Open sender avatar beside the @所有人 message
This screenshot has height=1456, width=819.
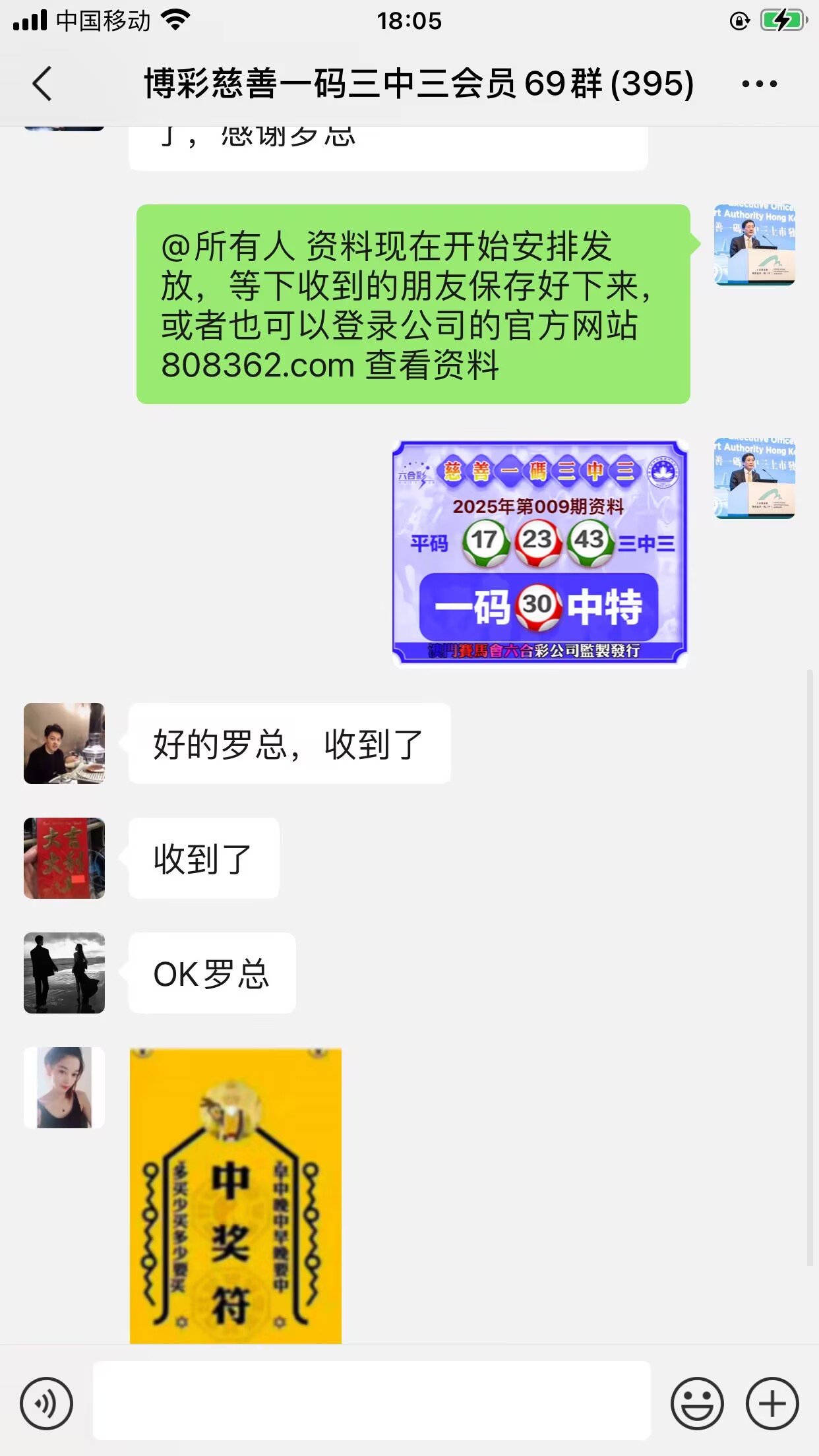(x=754, y=245)
